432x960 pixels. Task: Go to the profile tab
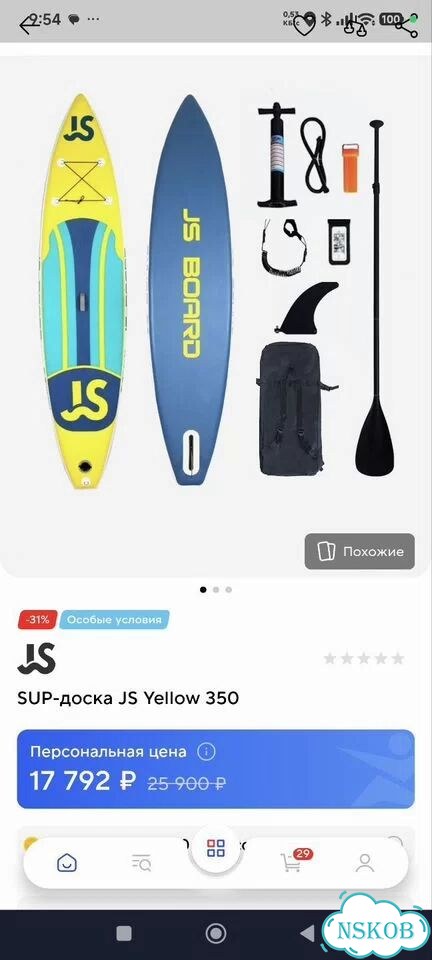click(365, 863)
